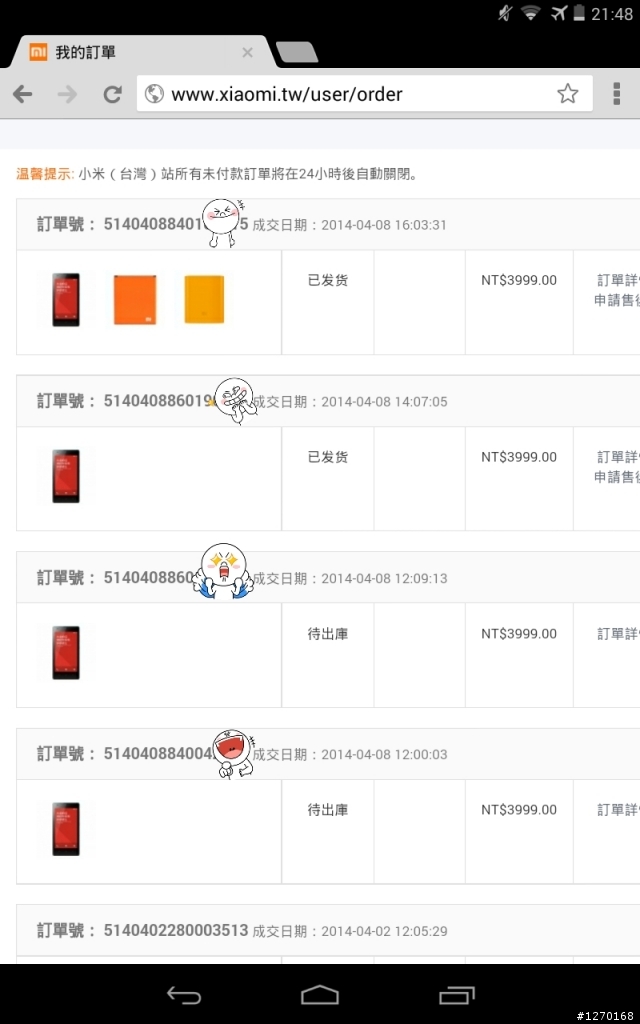The height and width of the screenshot is (1024, 640).
Task: Reload the current page
Action: [x=112, y=94]
